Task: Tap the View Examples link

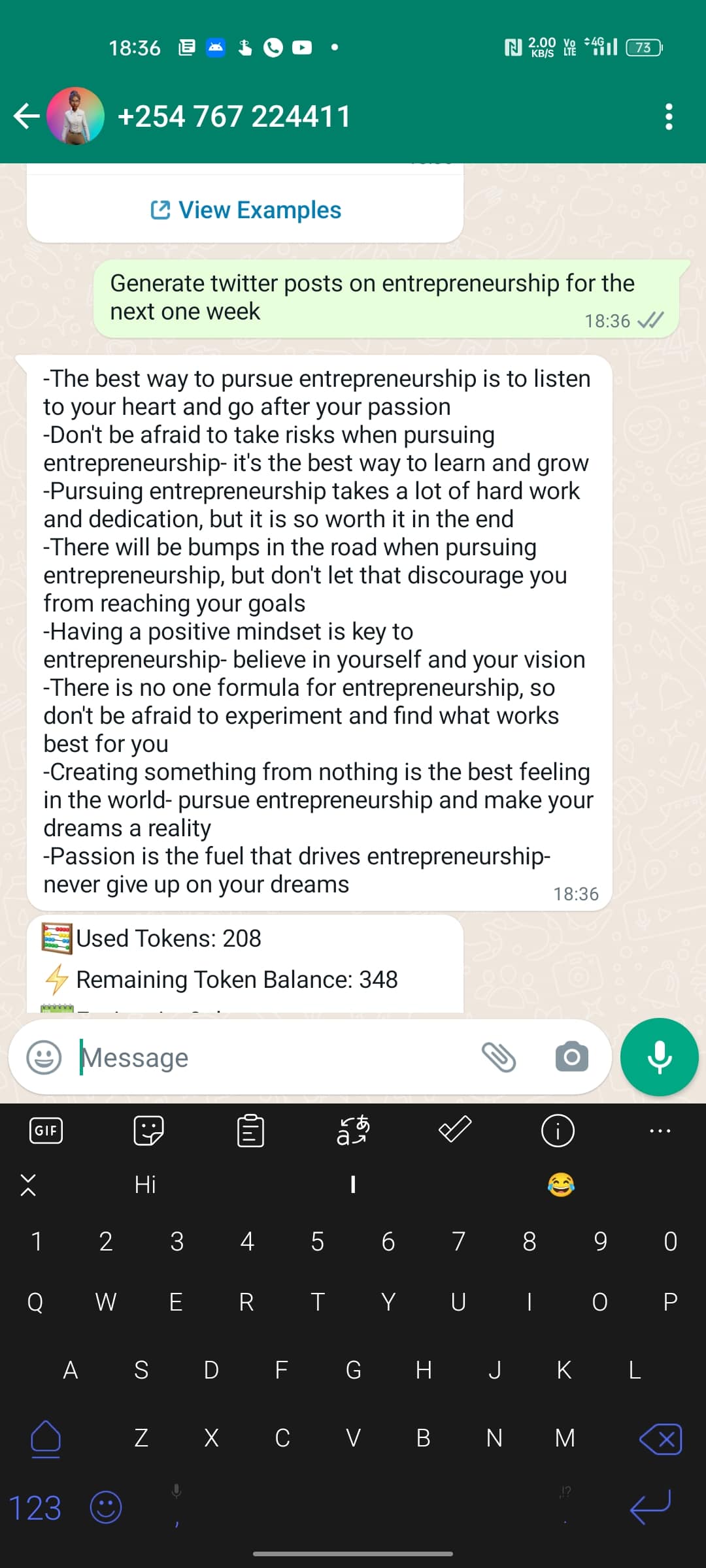Action: click(x=246, y=210)
